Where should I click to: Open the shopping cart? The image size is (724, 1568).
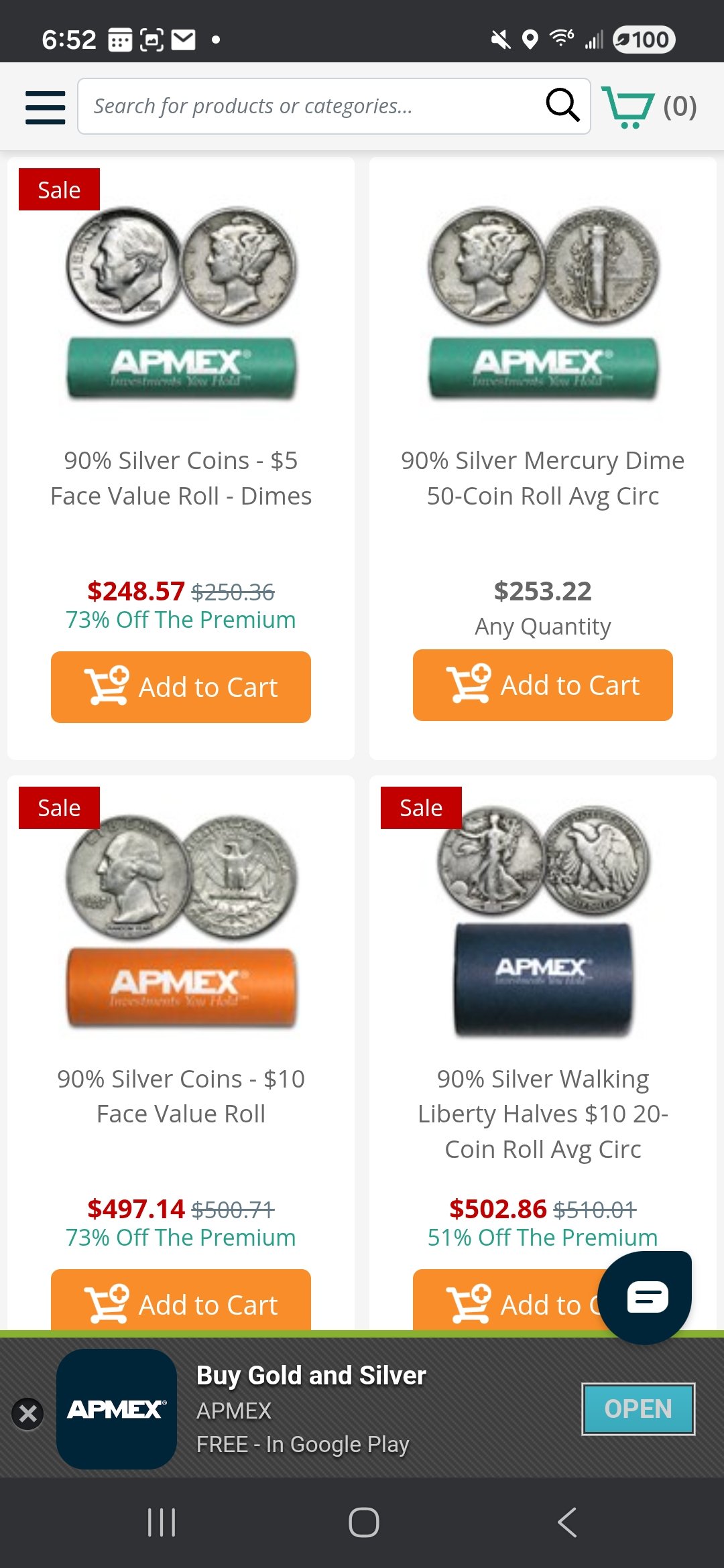(x=648, y=107)
